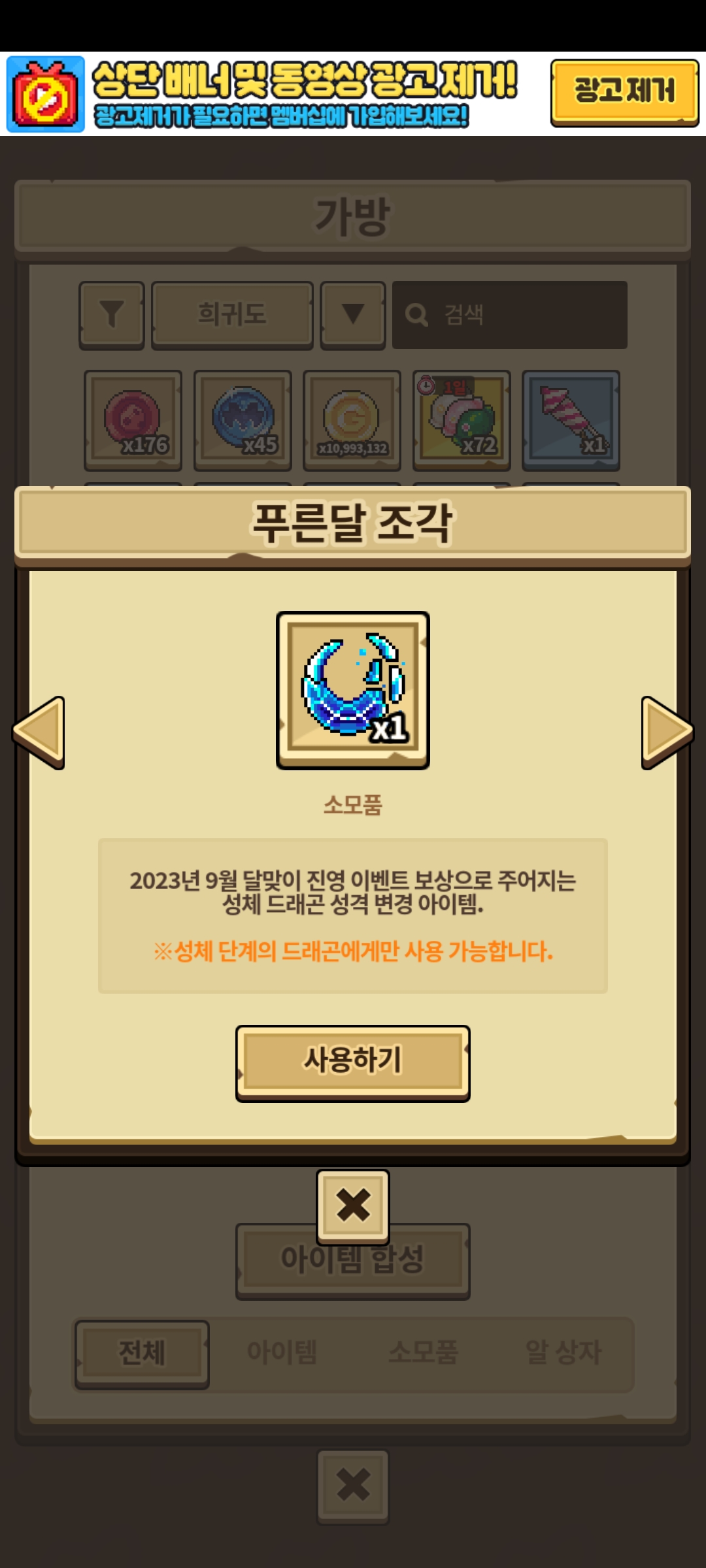Viewport: 706px width, 1568px height.
Task: Go to the previous item with left arrow
Action: point(41,732)
